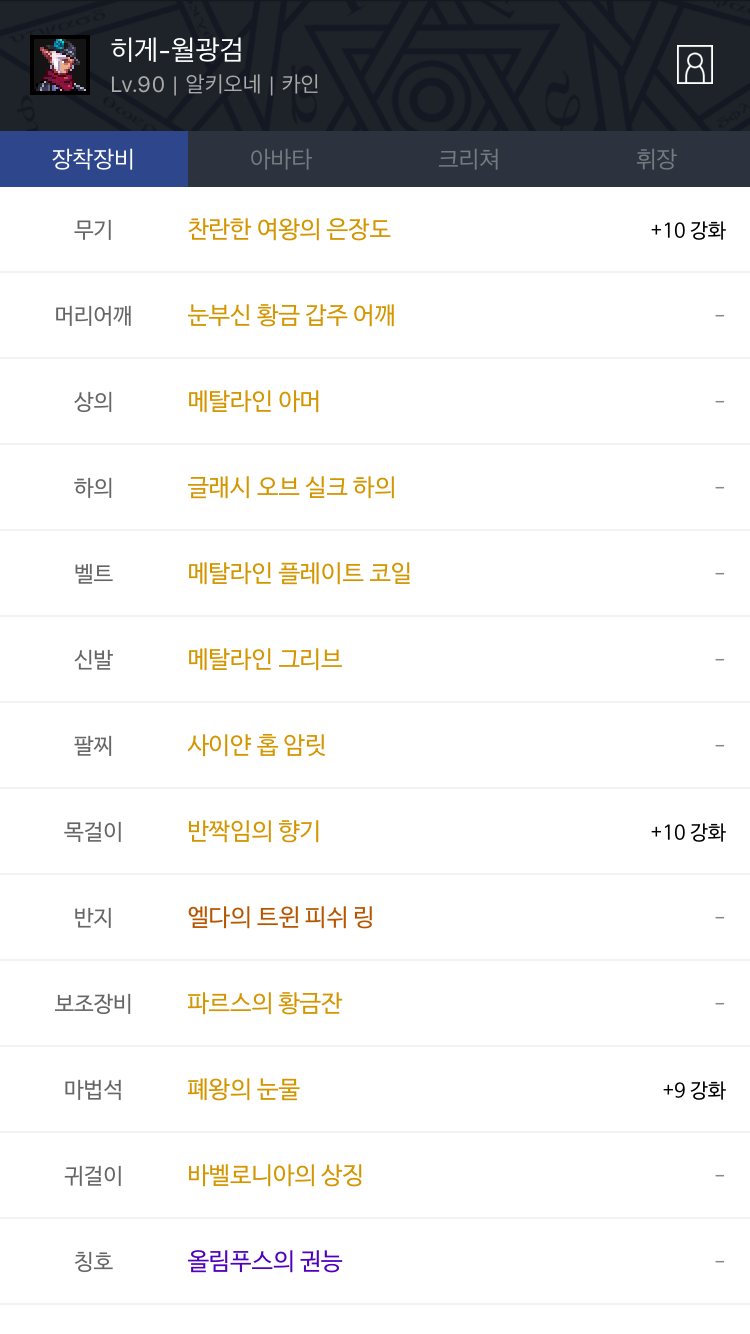View necklace 반짝임의 향기
This screenshot has width=750, height=1334.
pyautogui.click(x=254, y=832)
